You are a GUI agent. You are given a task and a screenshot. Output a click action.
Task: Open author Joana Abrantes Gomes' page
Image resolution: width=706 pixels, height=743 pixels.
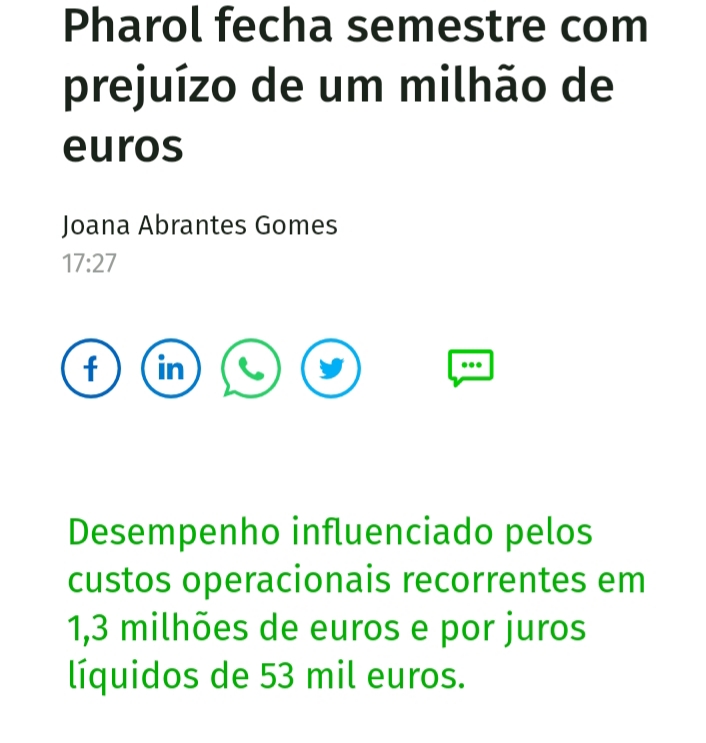point(200,226)
